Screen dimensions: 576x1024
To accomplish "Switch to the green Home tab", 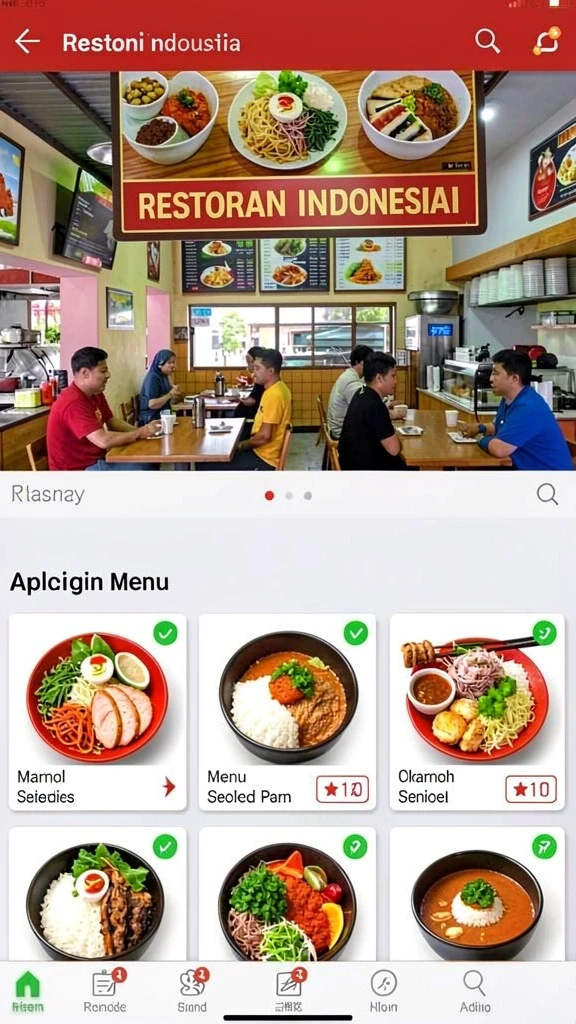I will point(27,991).
